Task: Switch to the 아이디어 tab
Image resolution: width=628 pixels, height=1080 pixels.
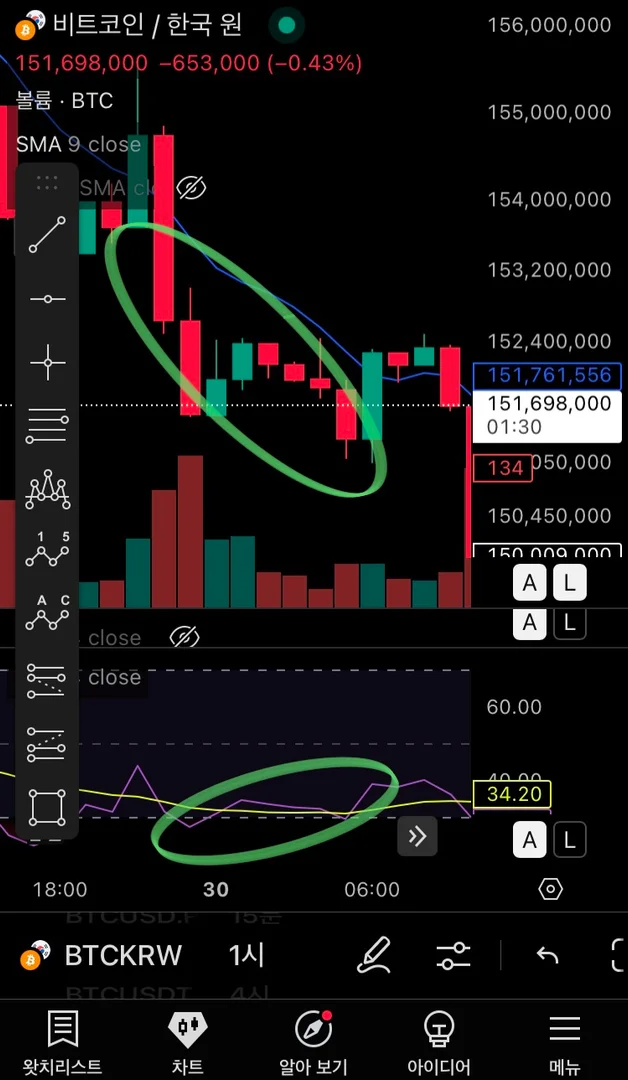Action: [x=439, y=1040]
